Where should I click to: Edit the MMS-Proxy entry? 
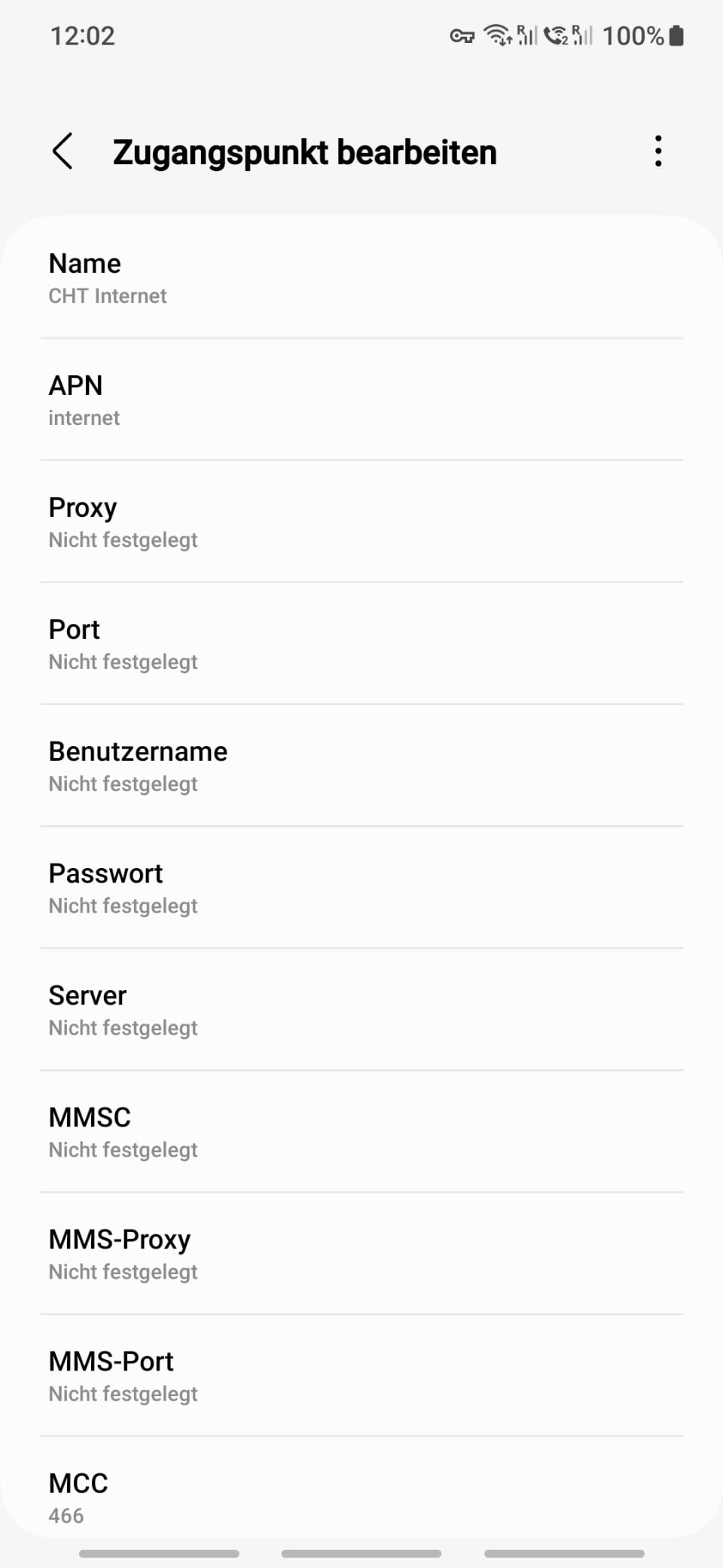click(x=361, y=1255)
